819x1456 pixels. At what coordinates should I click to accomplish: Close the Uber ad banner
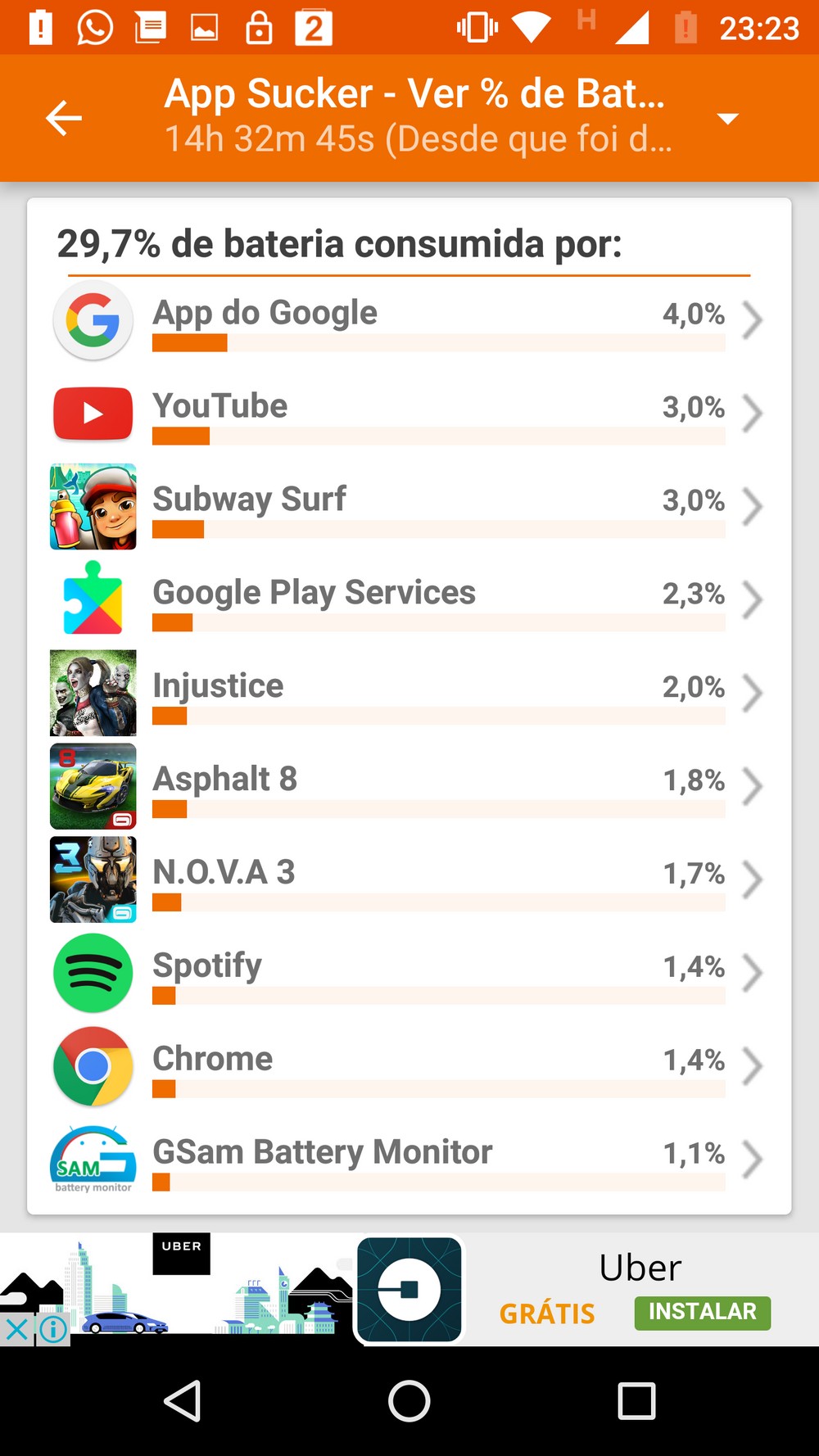click(16, 1329)
